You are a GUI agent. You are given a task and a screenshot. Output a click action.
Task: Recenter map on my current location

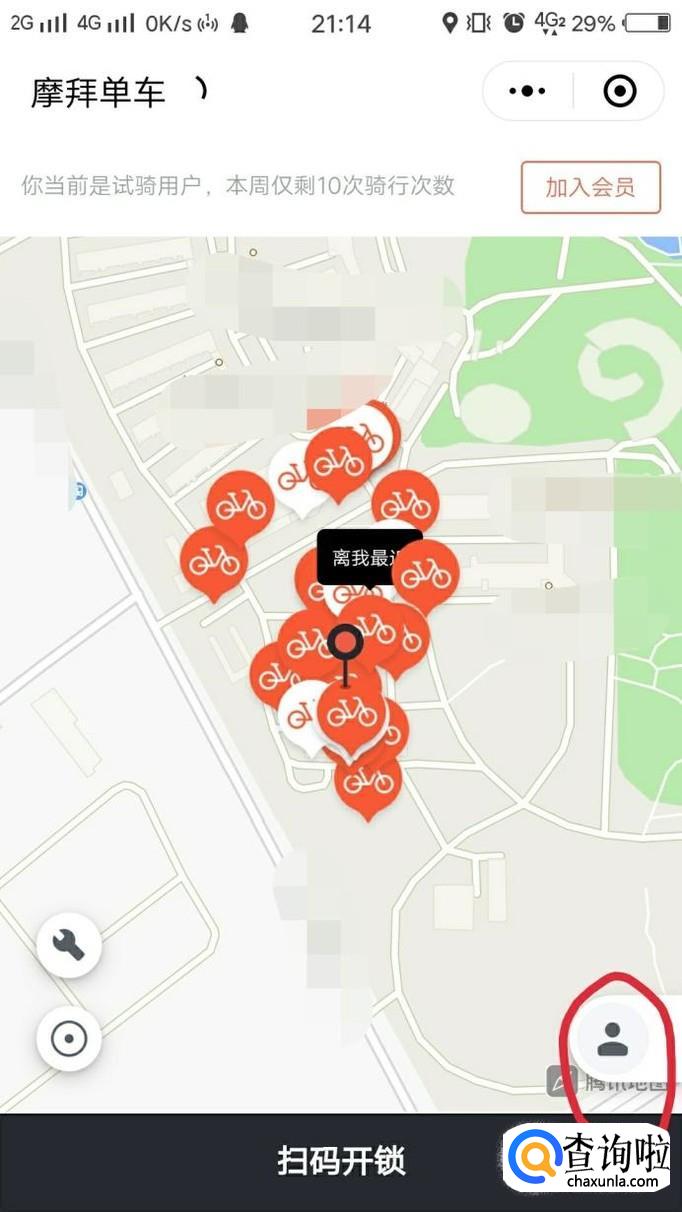[69, 1040]
